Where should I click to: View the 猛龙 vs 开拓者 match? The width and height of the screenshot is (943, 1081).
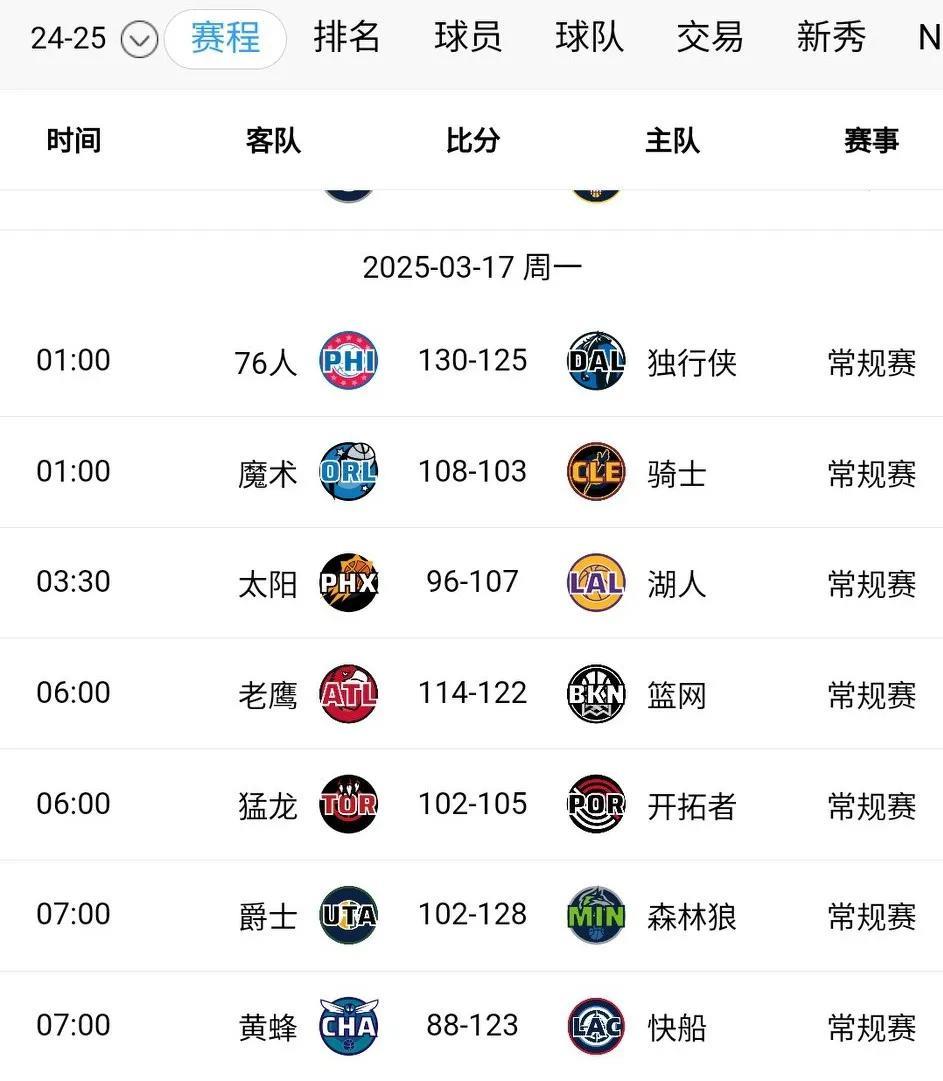click(472, 804)
